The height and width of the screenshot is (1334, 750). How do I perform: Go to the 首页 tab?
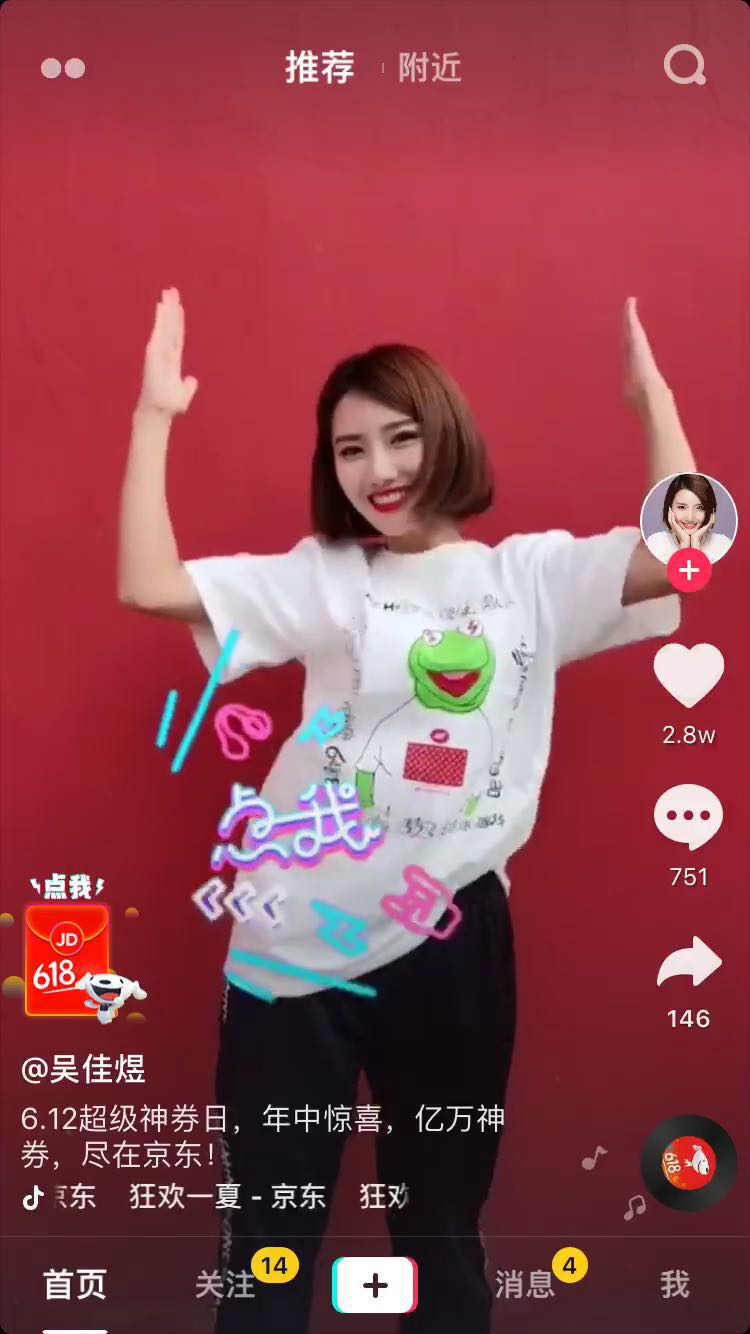click(x=75, y=1285)
